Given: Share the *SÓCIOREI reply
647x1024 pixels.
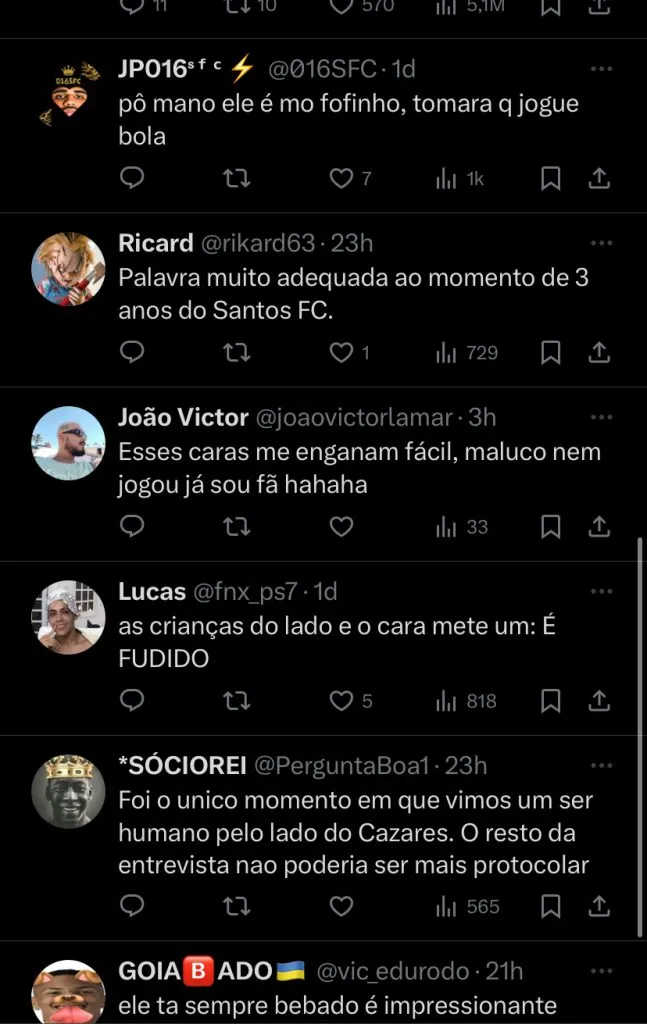Looking at the screenshot, I should click(x=599, y=907).
